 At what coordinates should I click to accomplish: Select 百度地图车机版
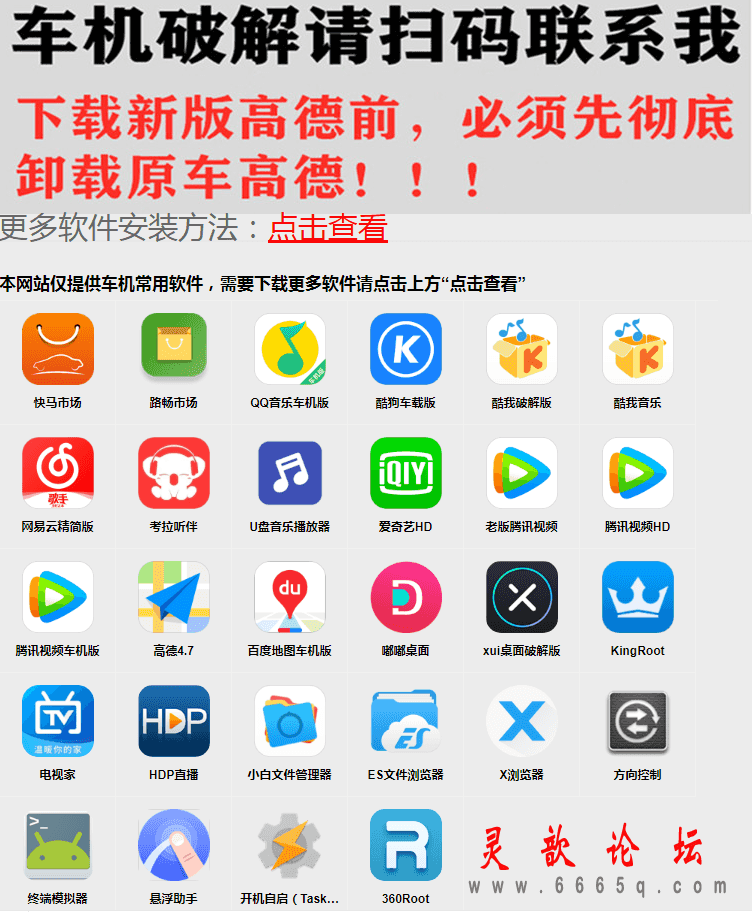coord(289,598)
